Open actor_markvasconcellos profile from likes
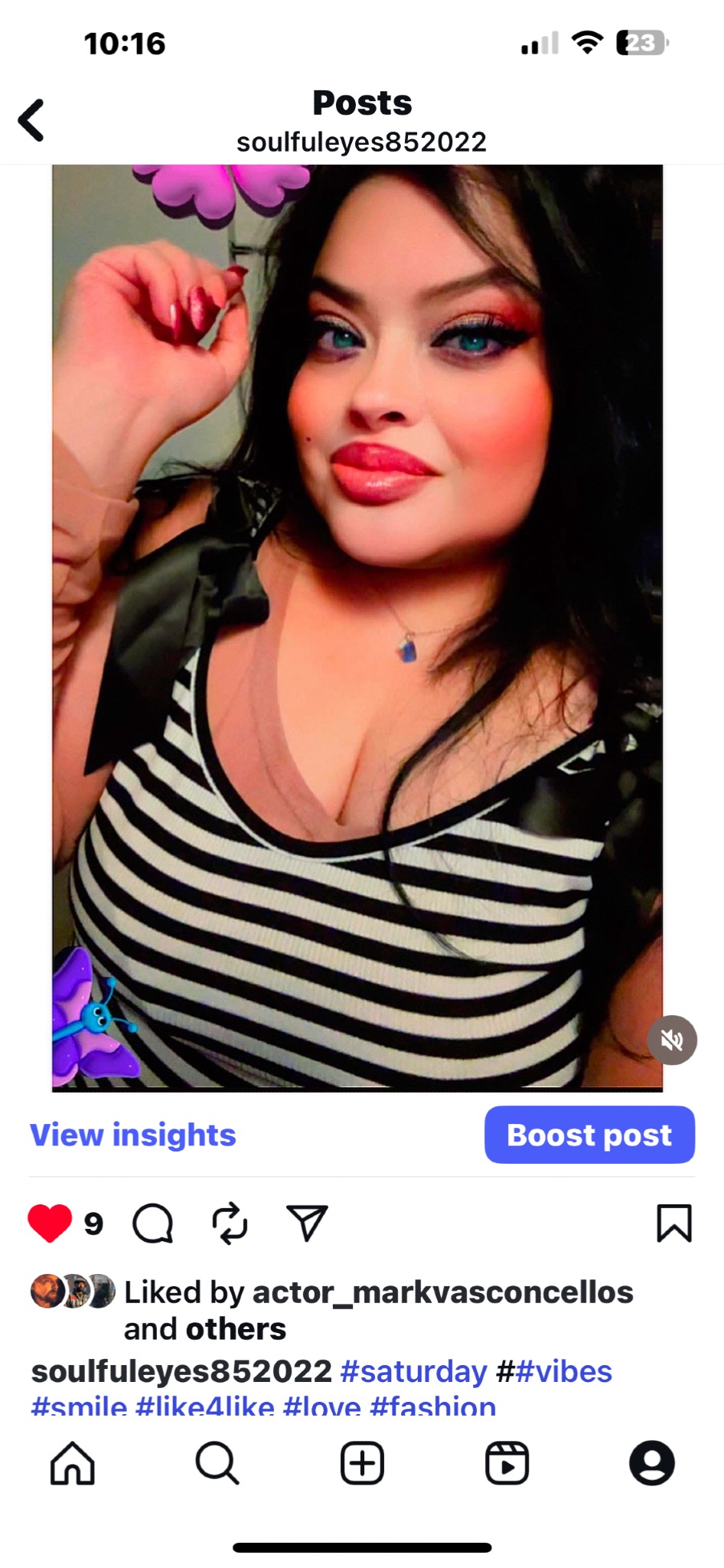The height and width of the screenshot is (1568, 724). click(x=442, y=1292)
